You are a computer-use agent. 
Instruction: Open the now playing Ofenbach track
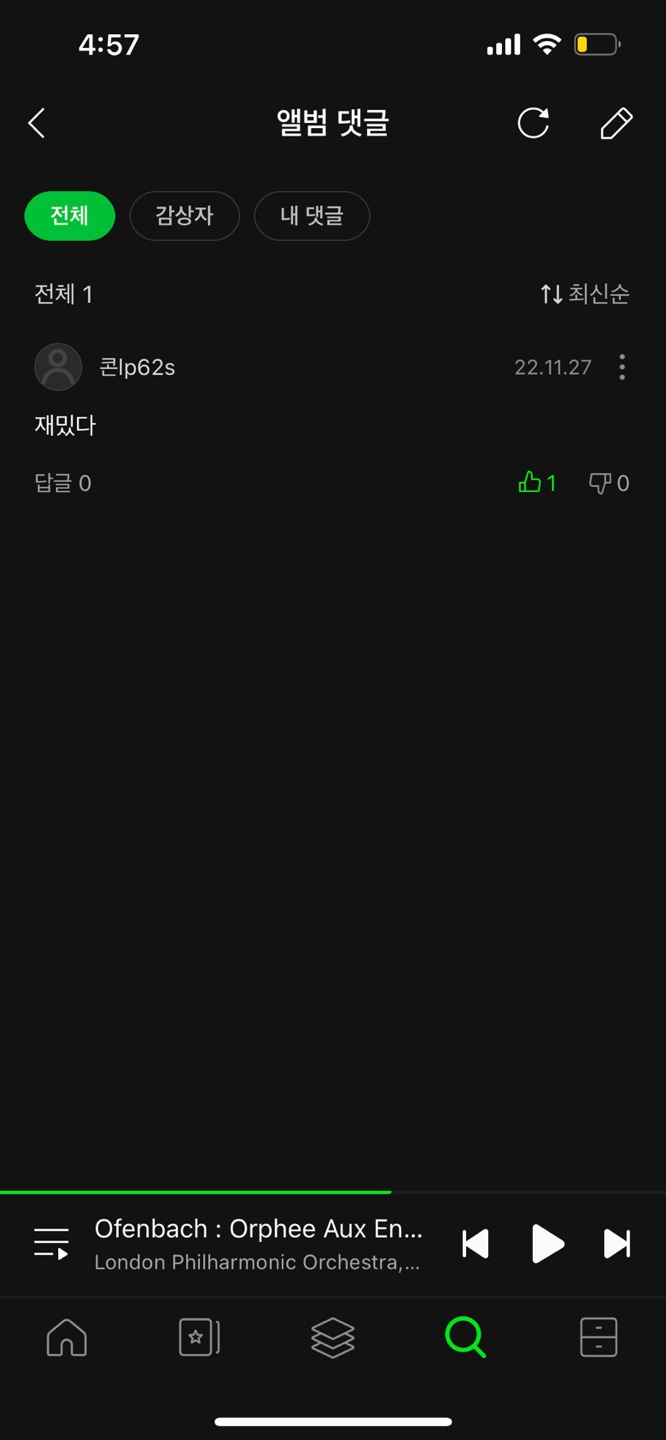click(x=258, y=1244)
